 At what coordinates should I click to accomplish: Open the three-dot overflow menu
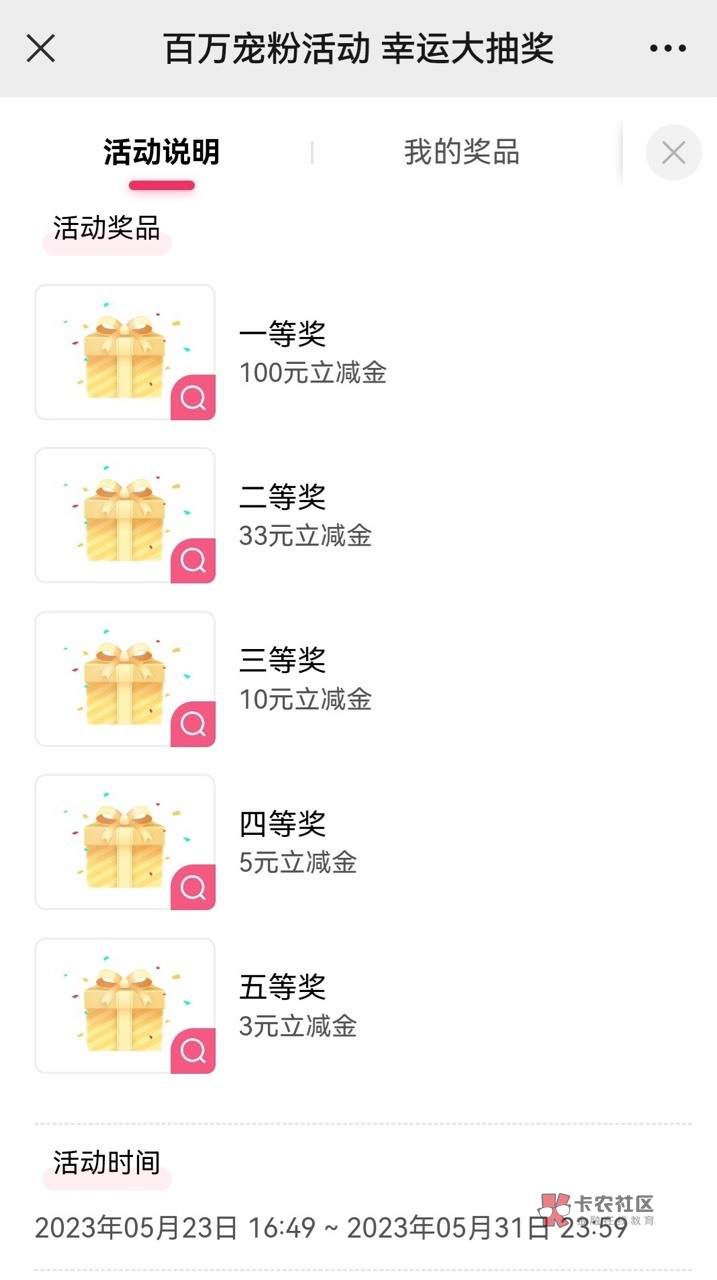(x=667, y=48)
